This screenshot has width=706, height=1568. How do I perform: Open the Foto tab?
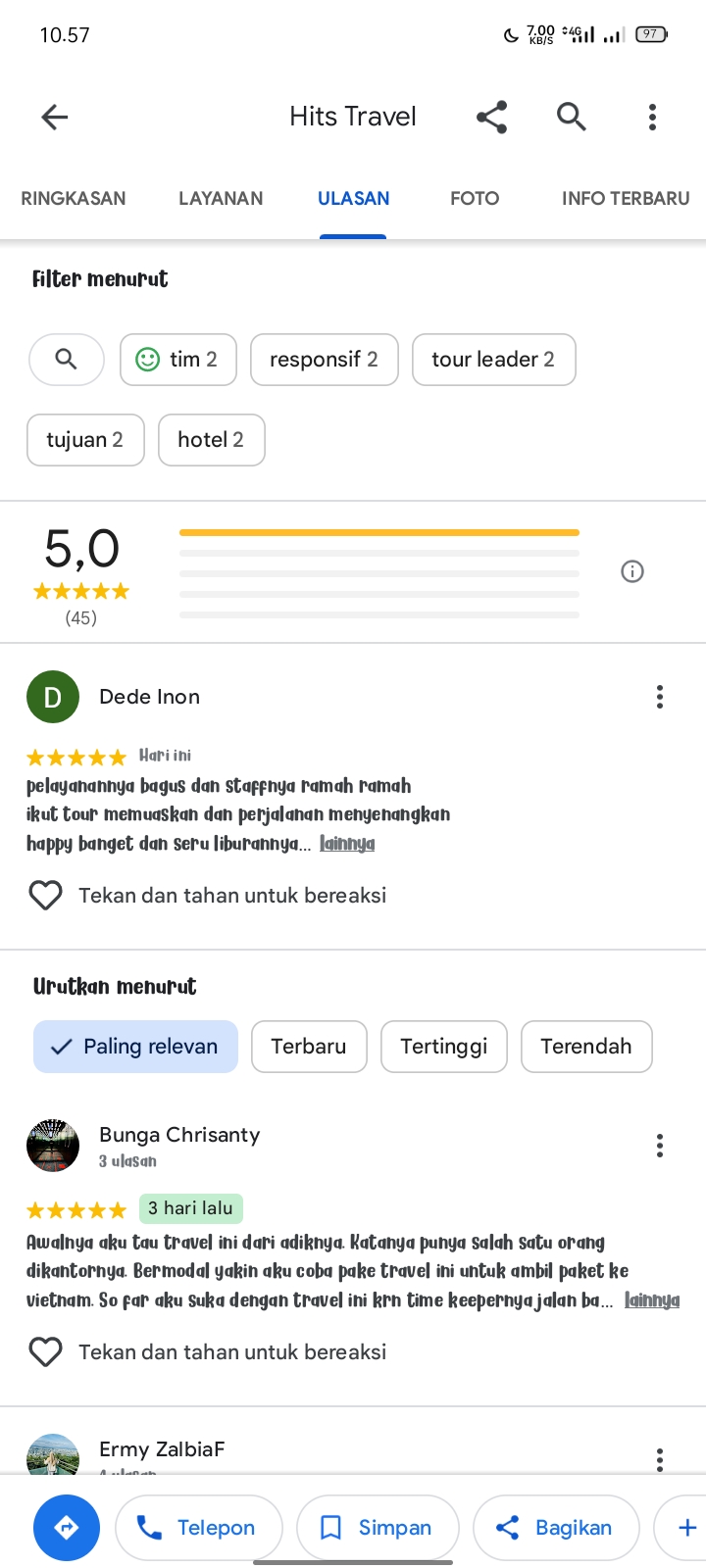click(x=475, y=198)
